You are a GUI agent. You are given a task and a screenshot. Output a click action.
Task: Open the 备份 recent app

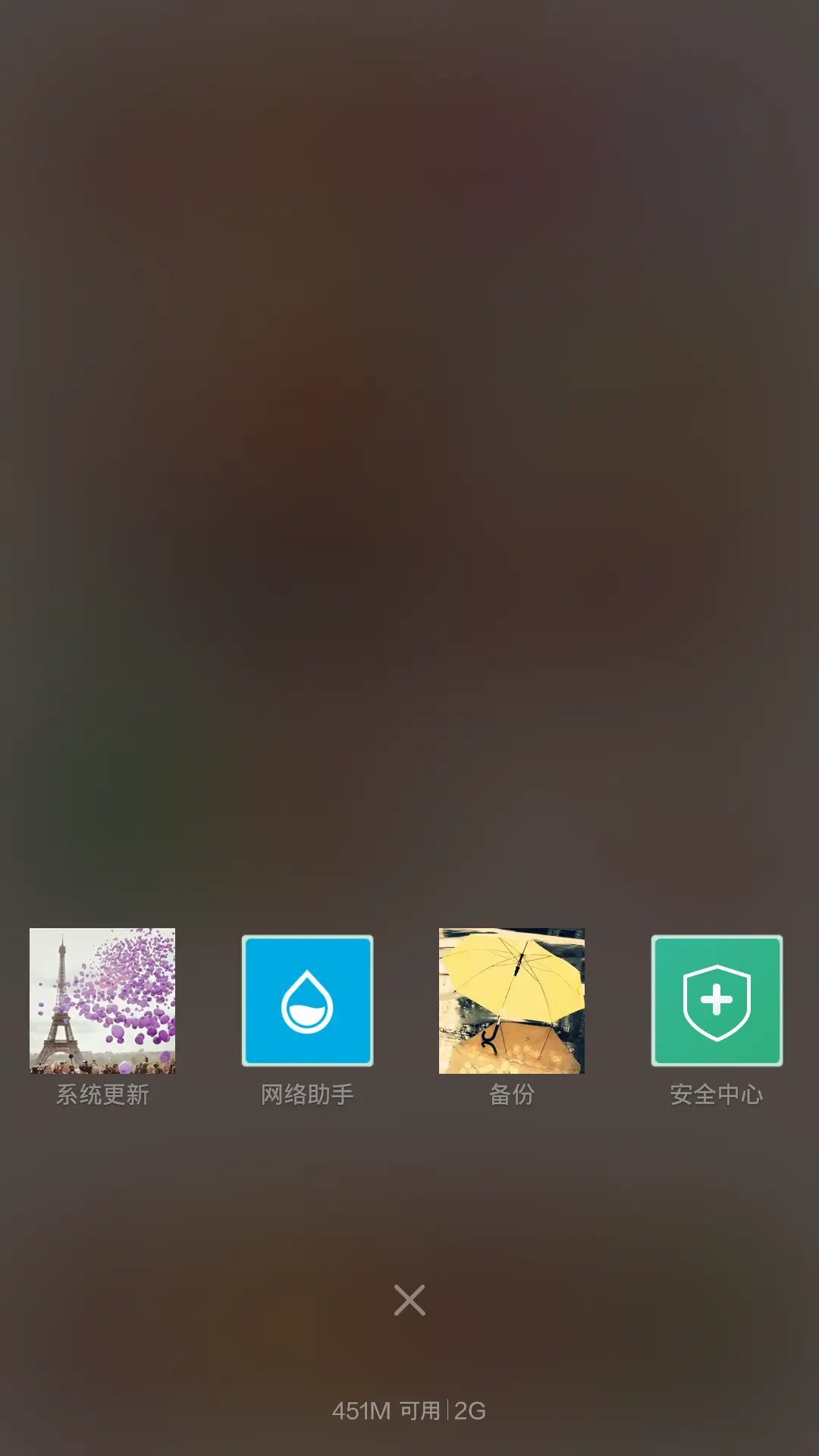(x=512, y=1000)
